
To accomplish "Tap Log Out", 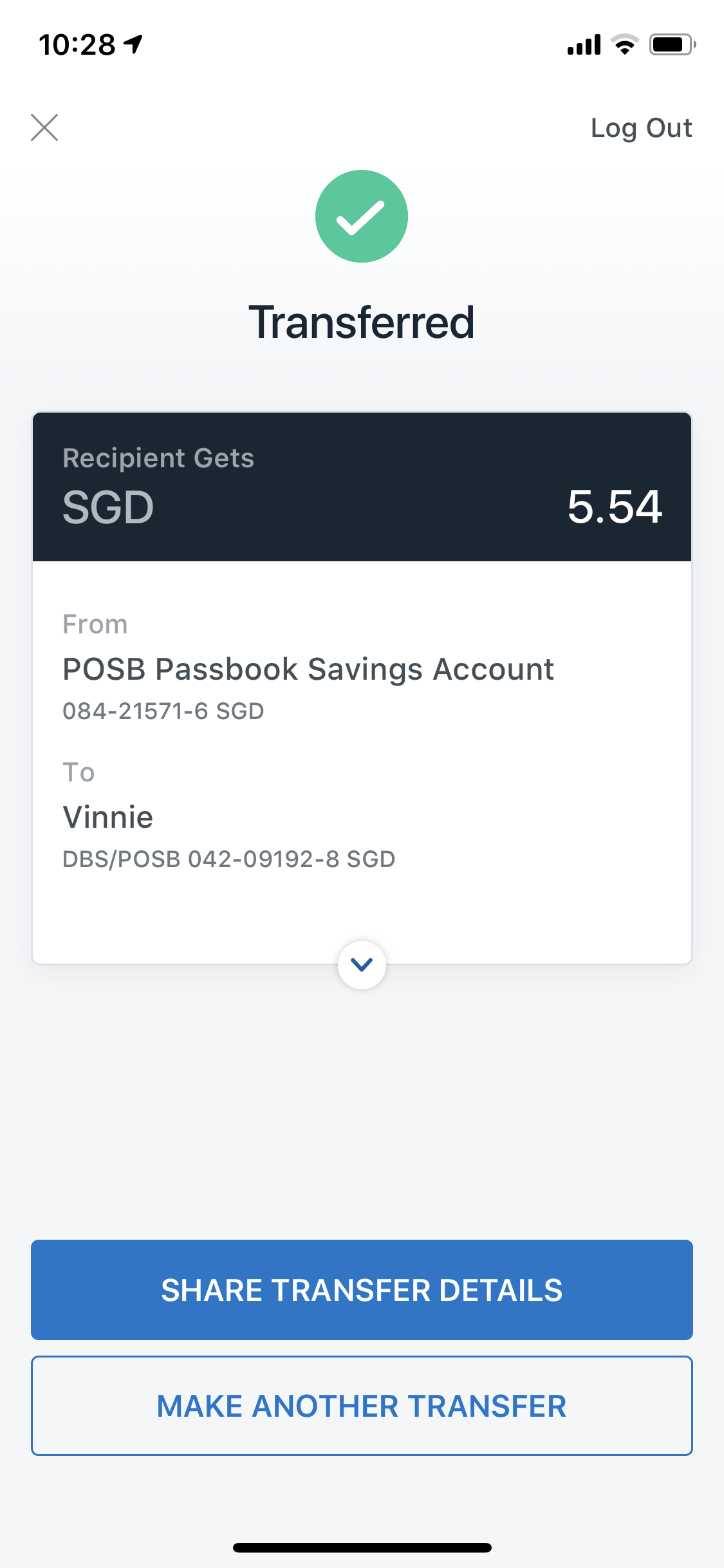I will pos(642,128).
